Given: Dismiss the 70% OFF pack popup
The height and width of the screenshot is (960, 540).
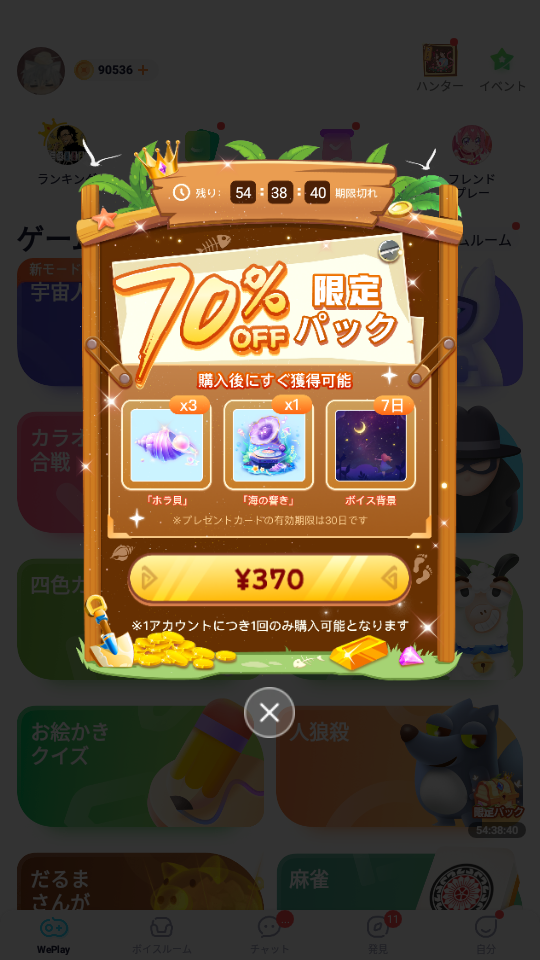Looking at the screenshot, I should point(269,712).
